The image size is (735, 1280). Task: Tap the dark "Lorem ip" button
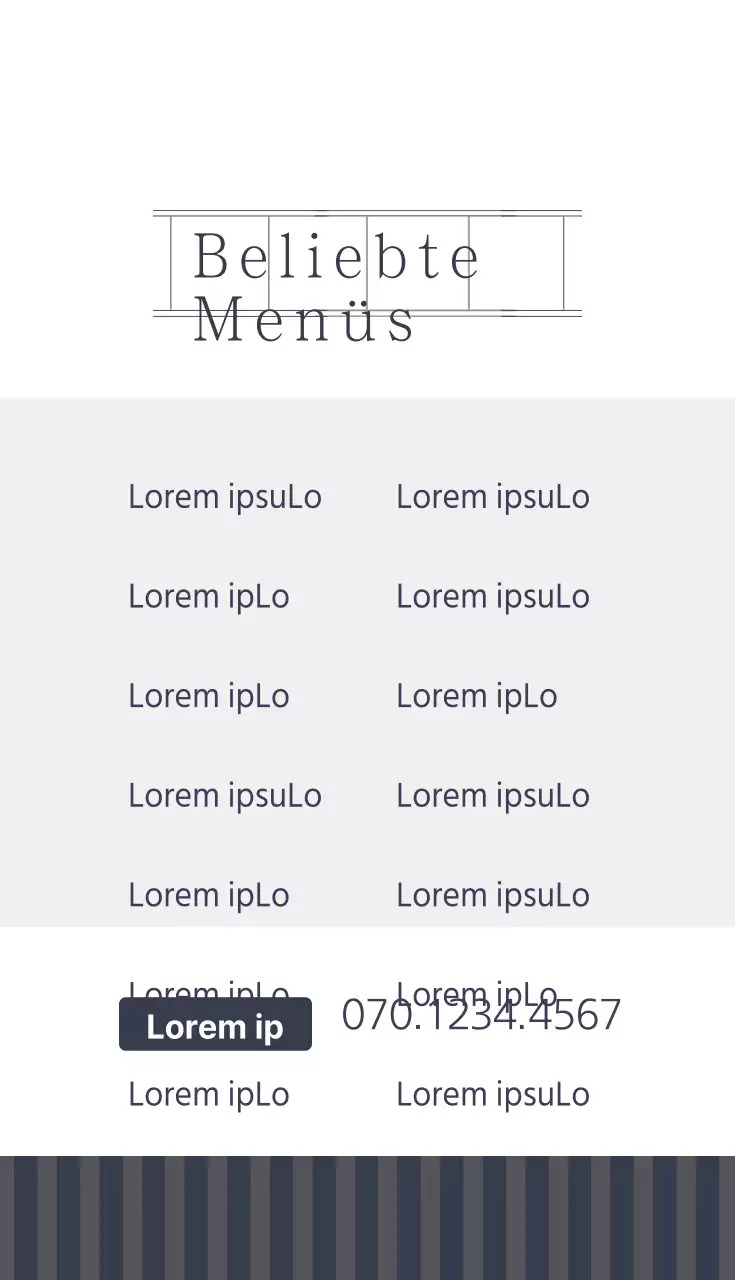[215, 1024]
